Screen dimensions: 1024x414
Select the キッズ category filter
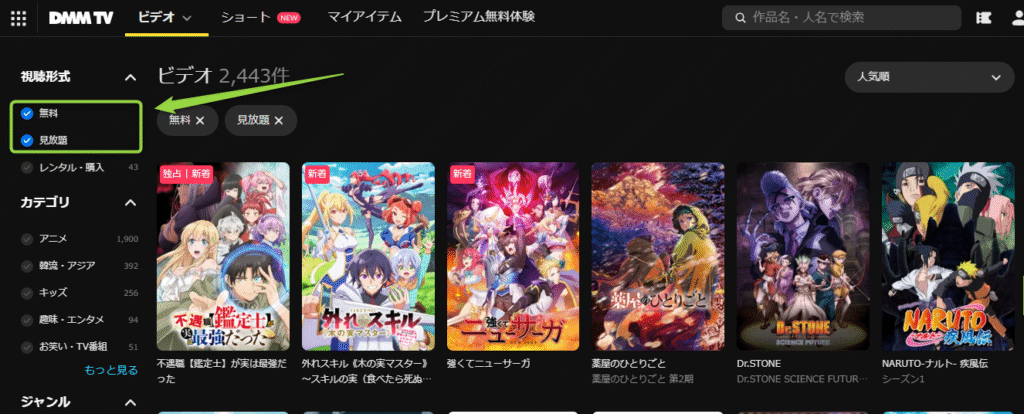27,293
